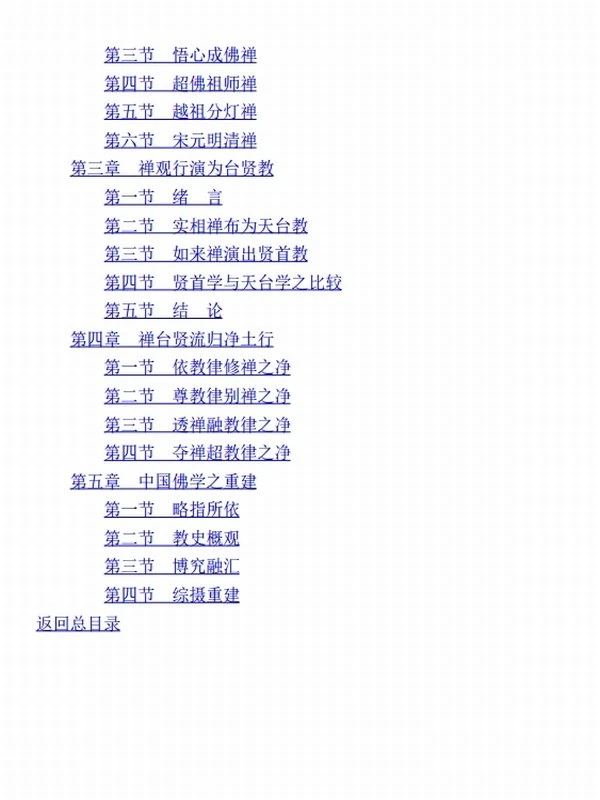This screenshot has width=600, height=800.
Task: Open link 第四节 贤首学与天台学之比较
Action: (223, 282)
